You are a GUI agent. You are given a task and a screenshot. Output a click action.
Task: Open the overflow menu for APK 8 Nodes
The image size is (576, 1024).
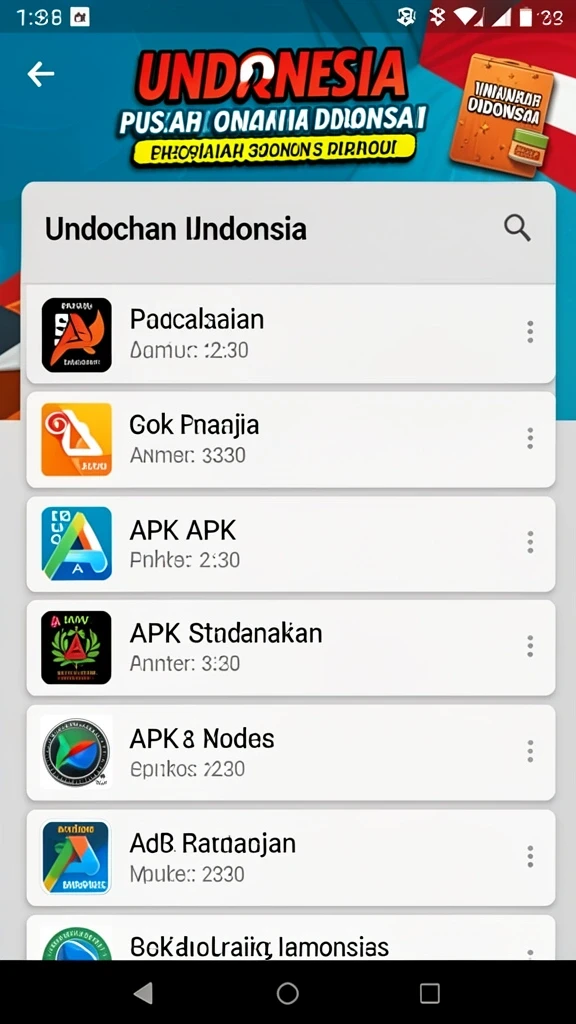pyautogui.click(x=530, y=751)
